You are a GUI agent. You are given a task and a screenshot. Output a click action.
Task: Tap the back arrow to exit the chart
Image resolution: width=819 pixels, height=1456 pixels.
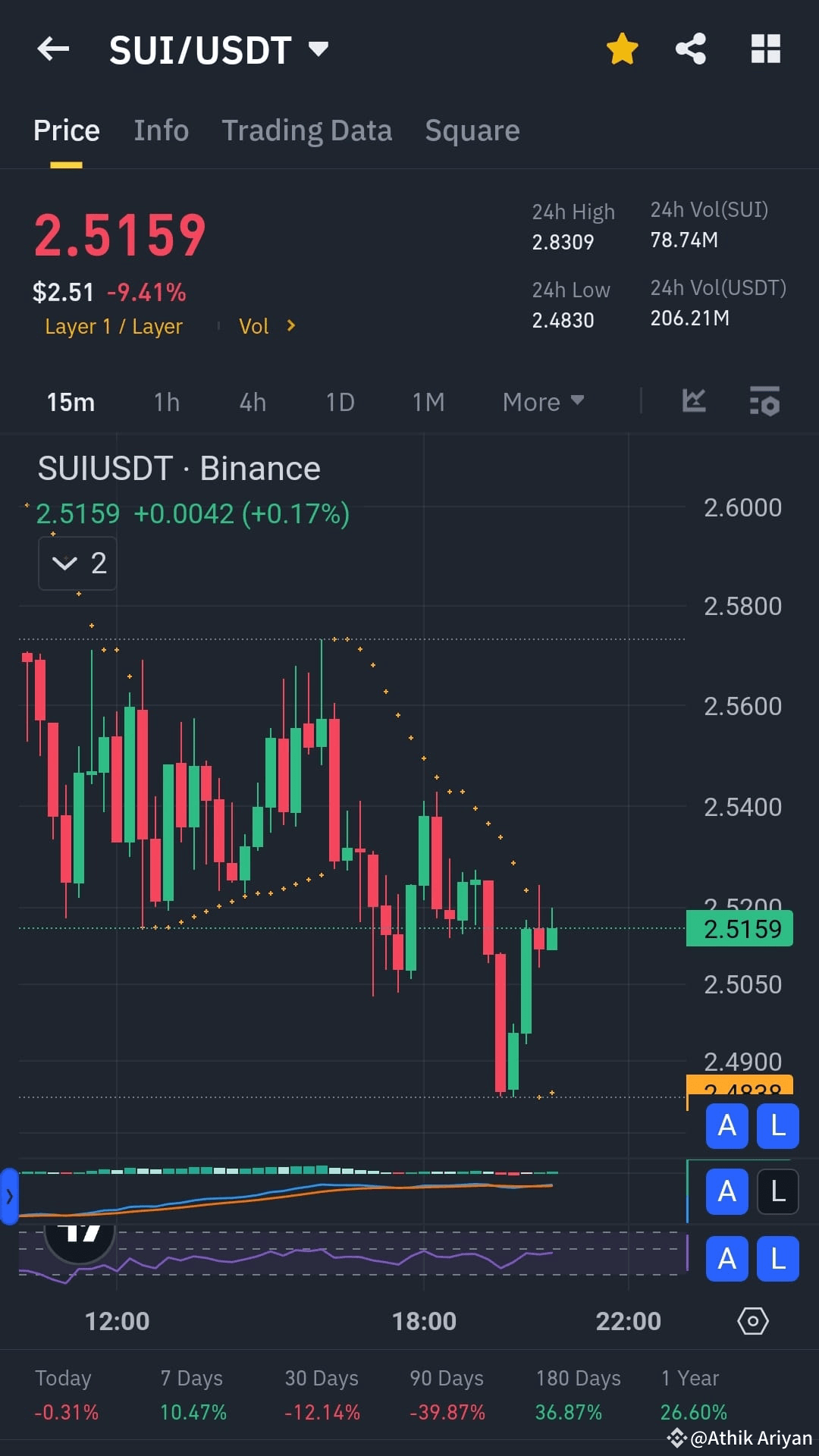(52, 49)
